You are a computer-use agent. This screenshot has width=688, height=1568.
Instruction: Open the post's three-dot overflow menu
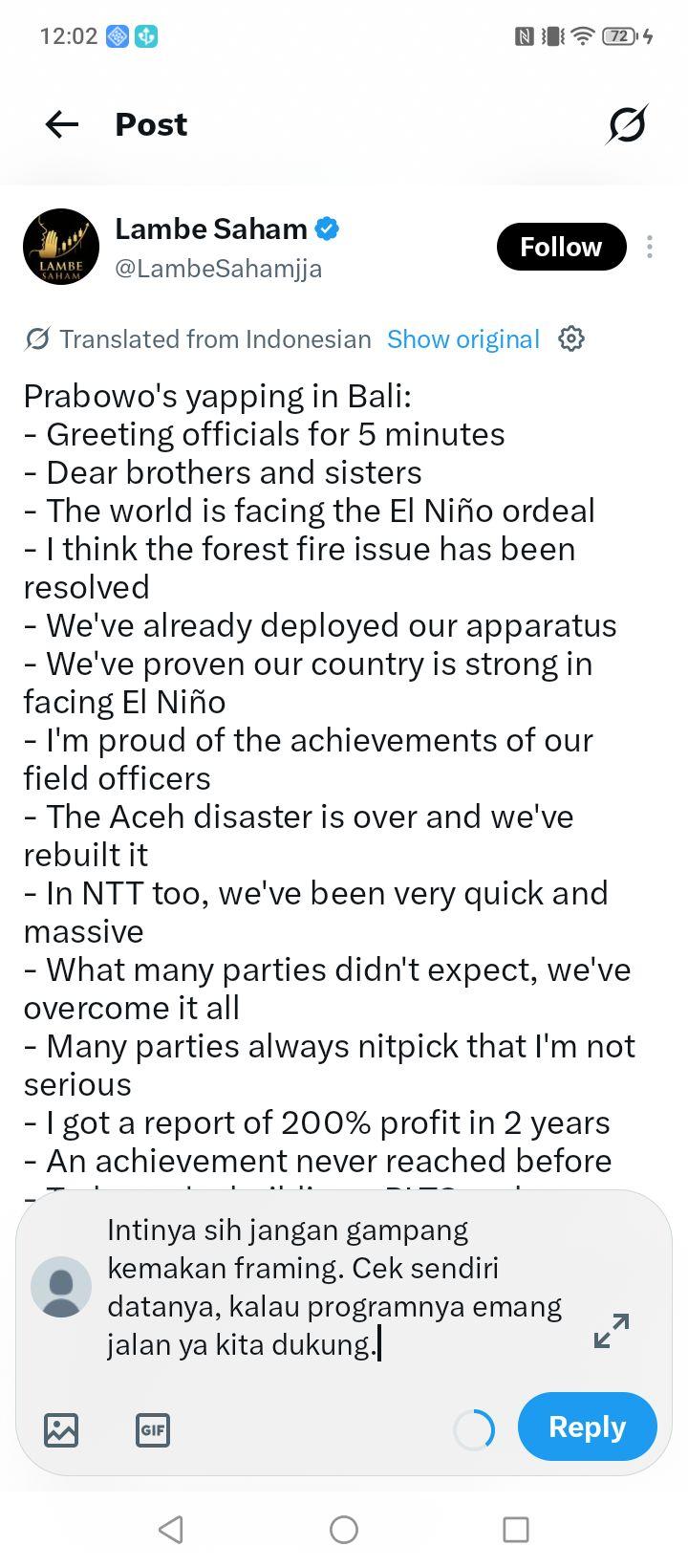coord(650,247)
